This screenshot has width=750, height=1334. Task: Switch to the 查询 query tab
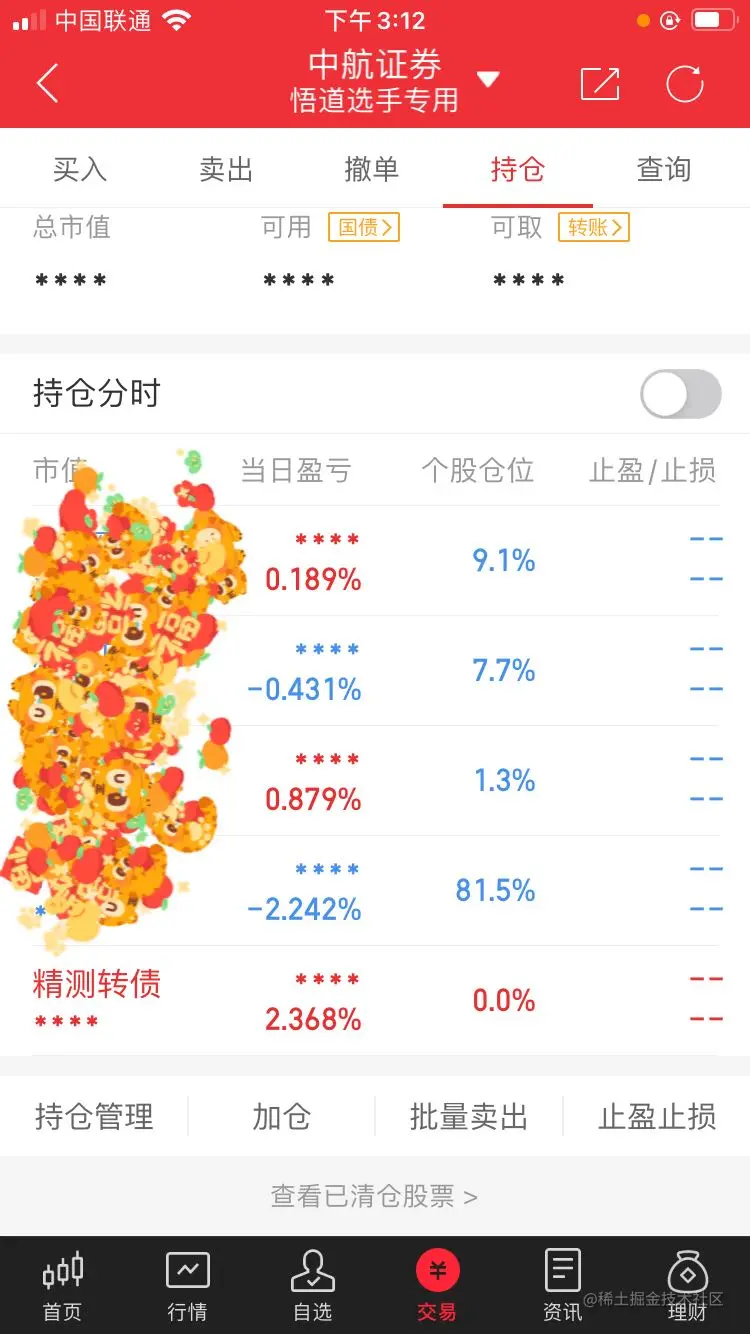(663, 169)
